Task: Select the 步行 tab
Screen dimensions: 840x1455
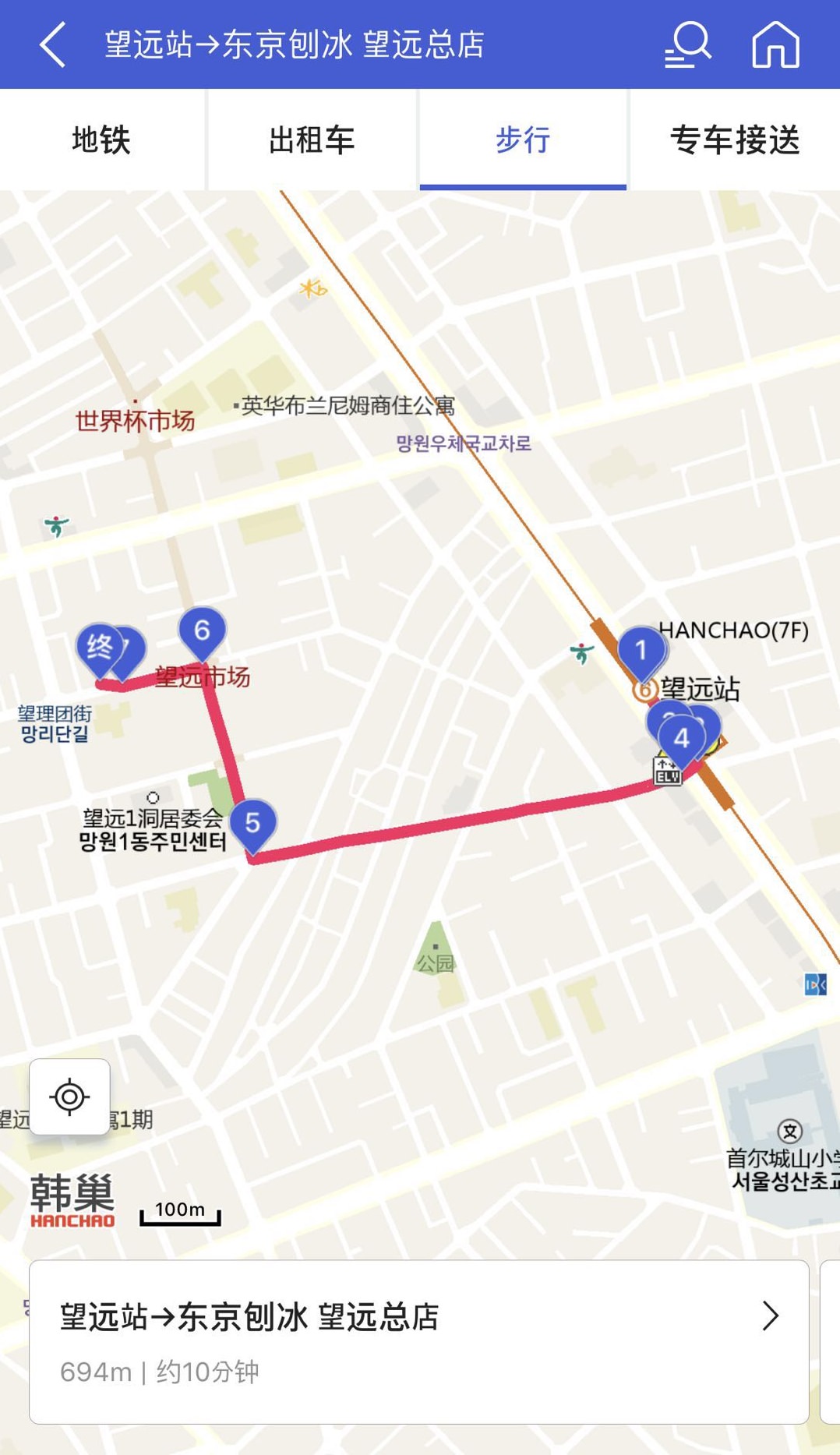Action: pos(523,140)
